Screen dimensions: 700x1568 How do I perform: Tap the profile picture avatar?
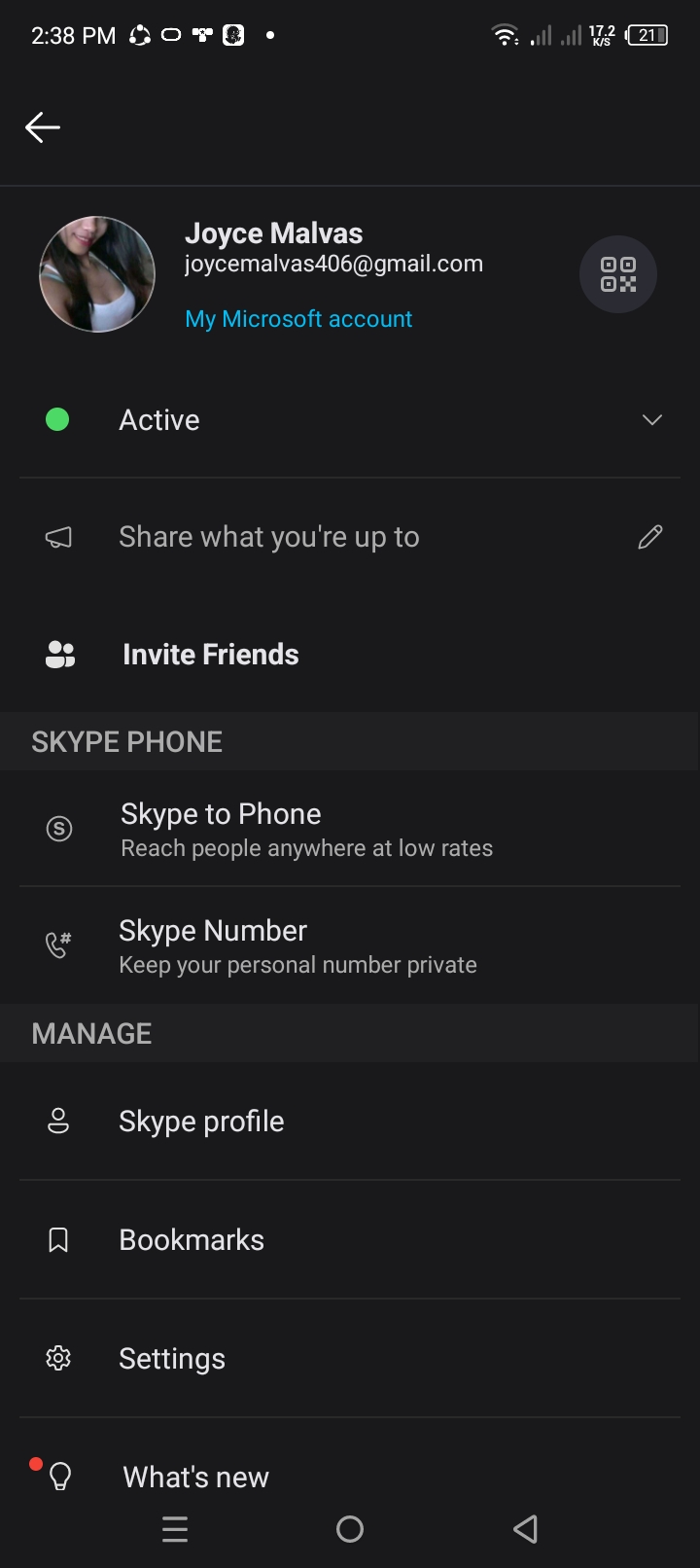pyautogui.click(x=97, y=274)
